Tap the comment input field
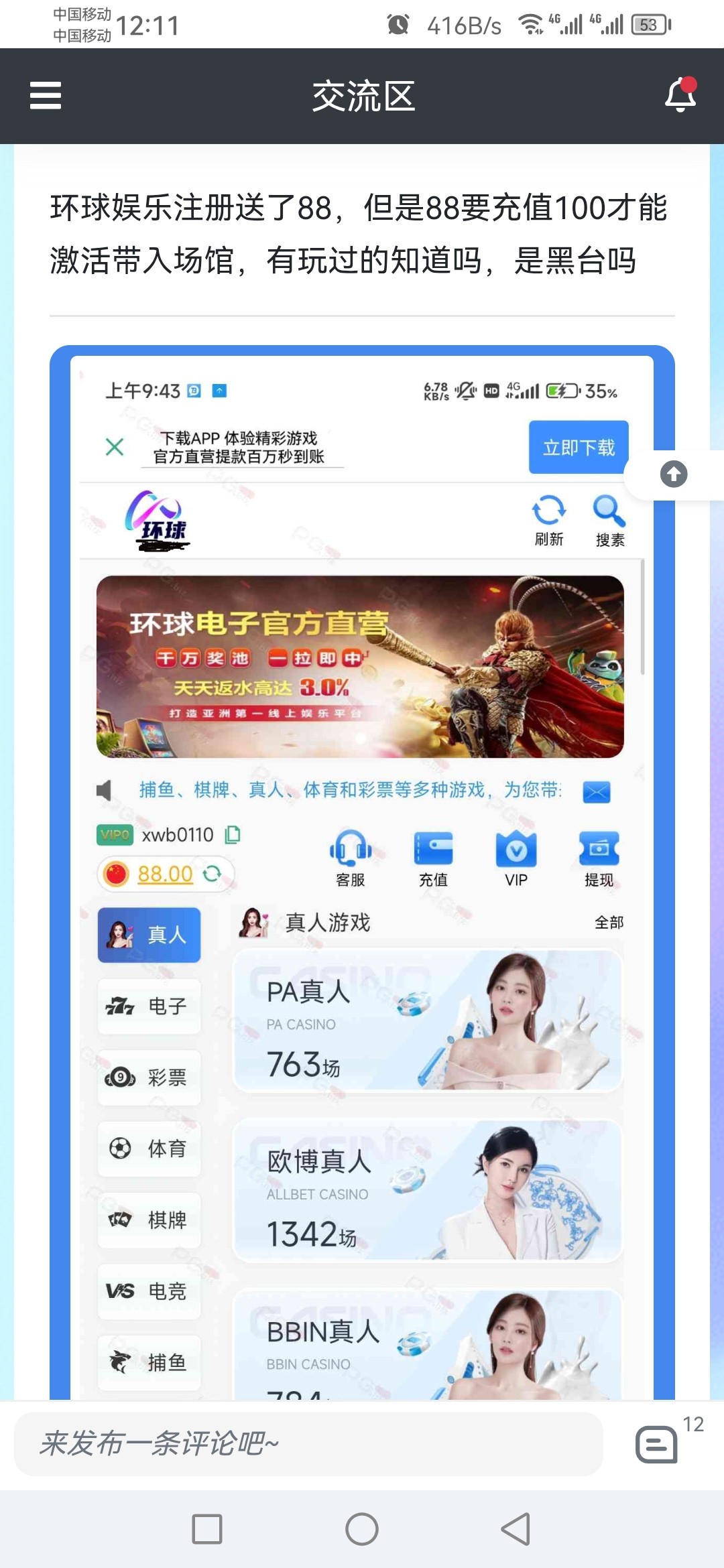This screenshot has height=1568, width=724. [x=308, y=1443]
